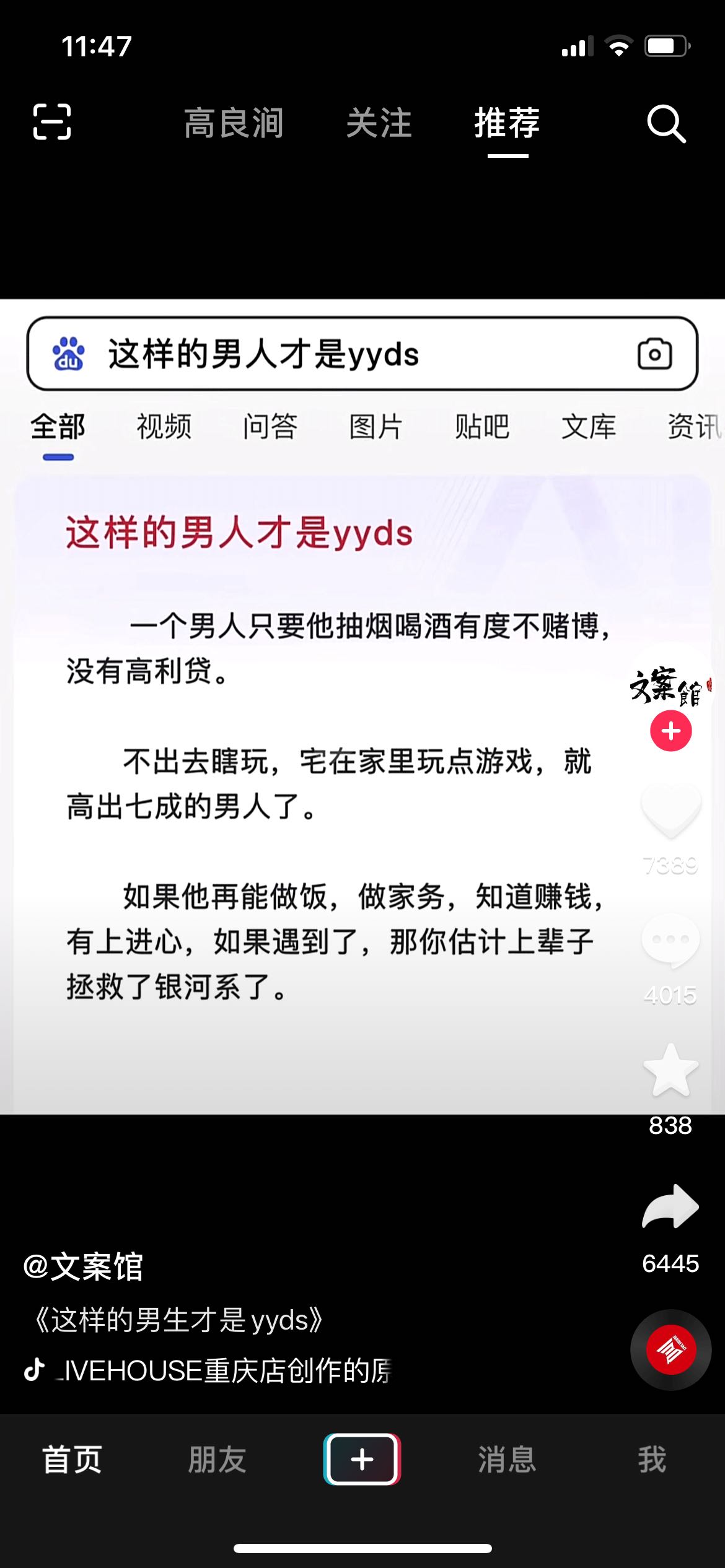Open @文案馆 username link
The height and width of the screenshot is (1568, 725).
83,1266
